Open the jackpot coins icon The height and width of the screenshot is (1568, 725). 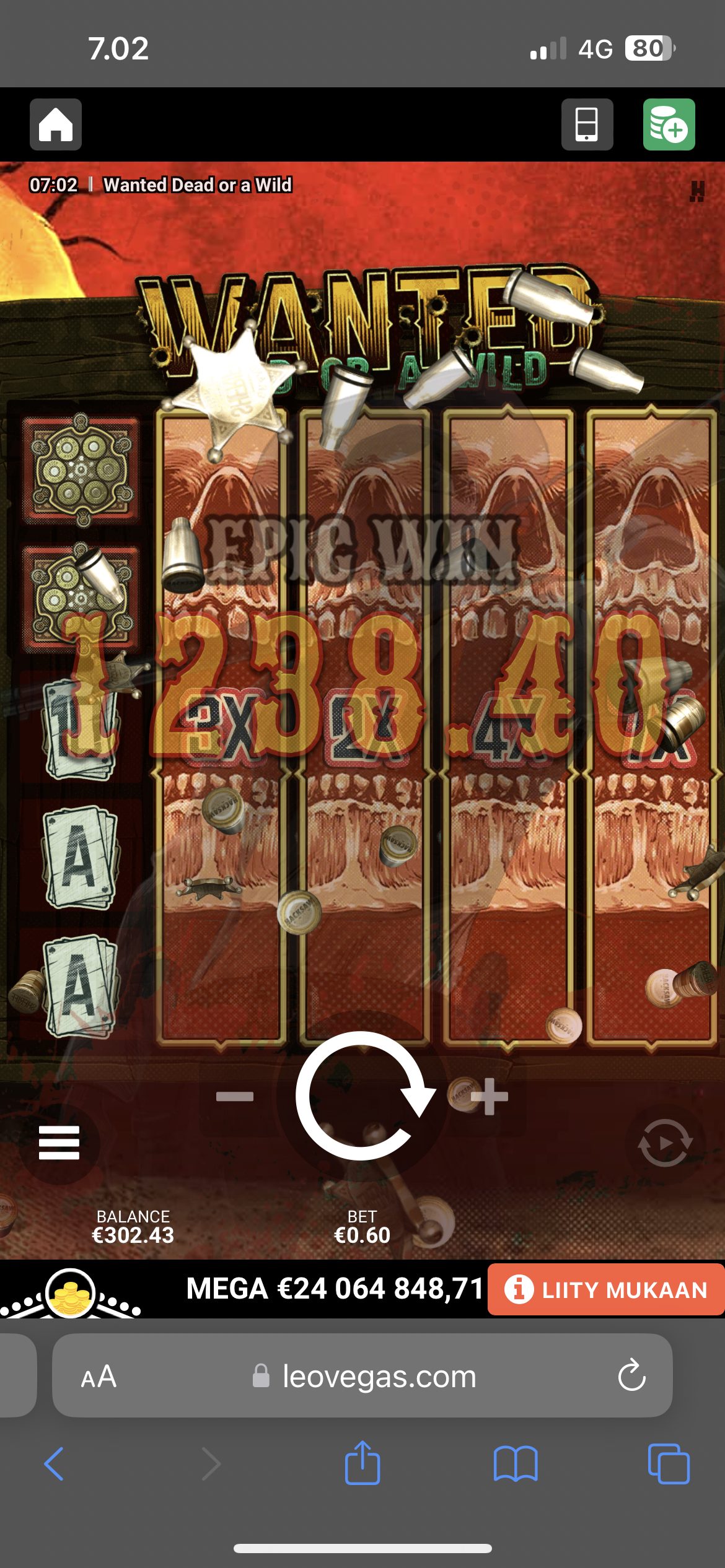pyautogui.click(x=70, y=1292)
